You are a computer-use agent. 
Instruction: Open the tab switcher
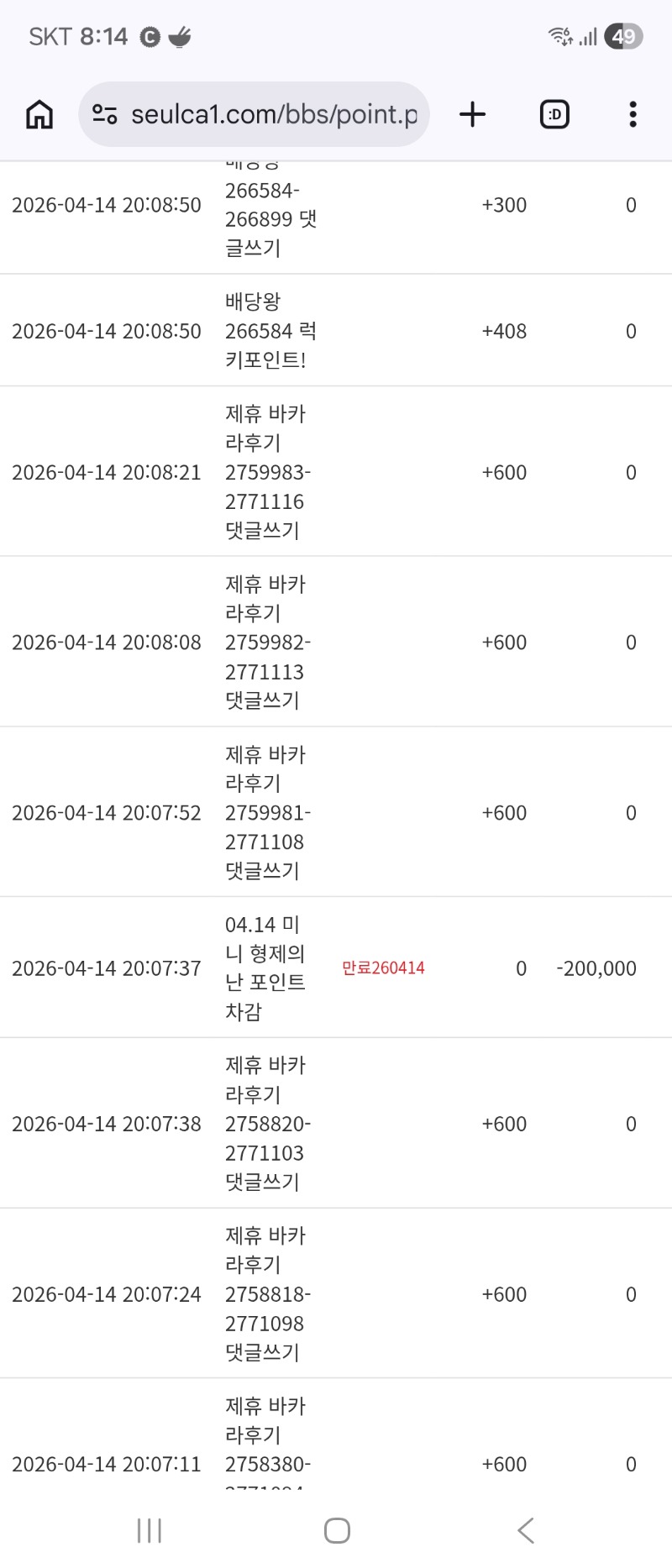554,114
